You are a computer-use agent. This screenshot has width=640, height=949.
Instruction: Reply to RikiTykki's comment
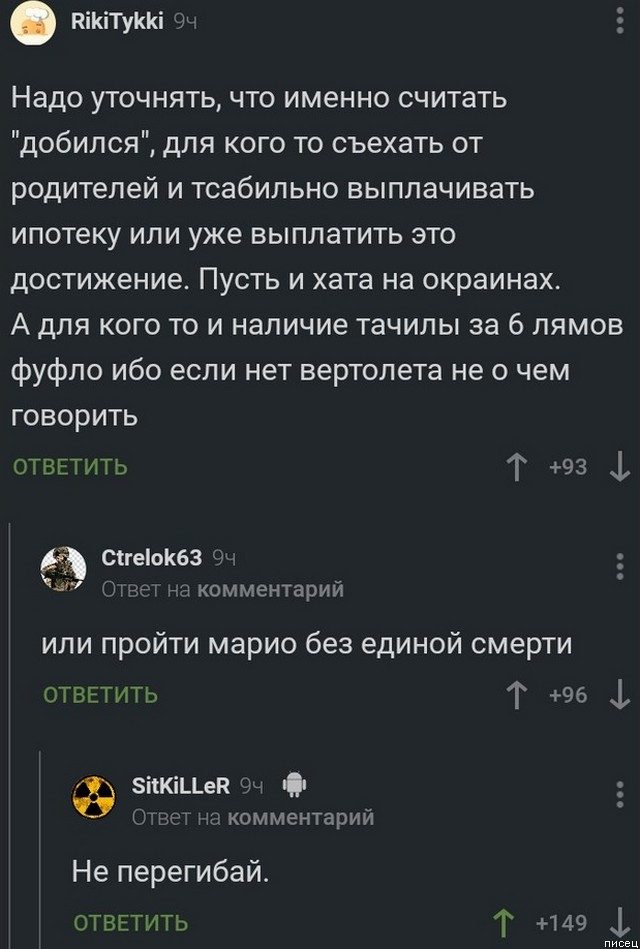click(69, 466)
